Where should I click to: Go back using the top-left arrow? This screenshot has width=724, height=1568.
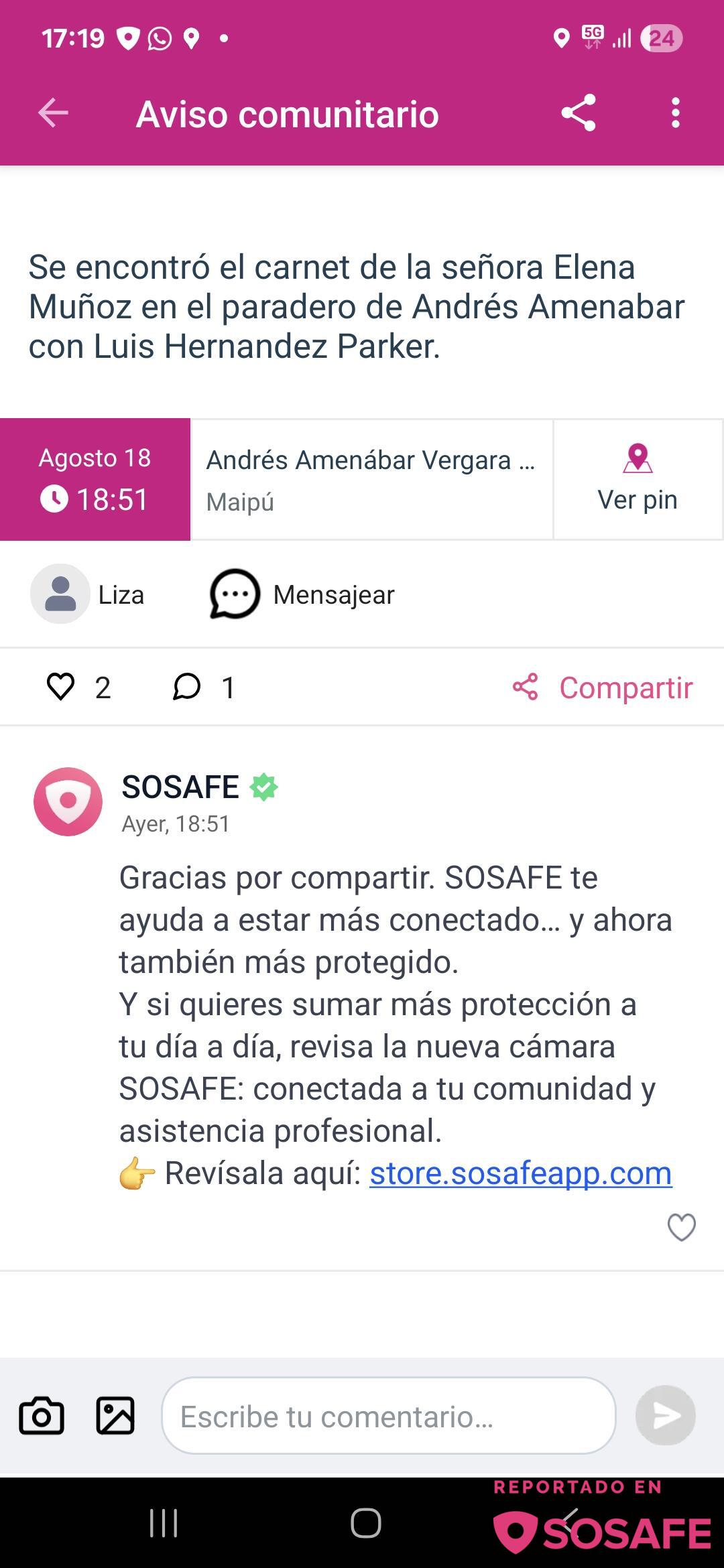point(54,113)
